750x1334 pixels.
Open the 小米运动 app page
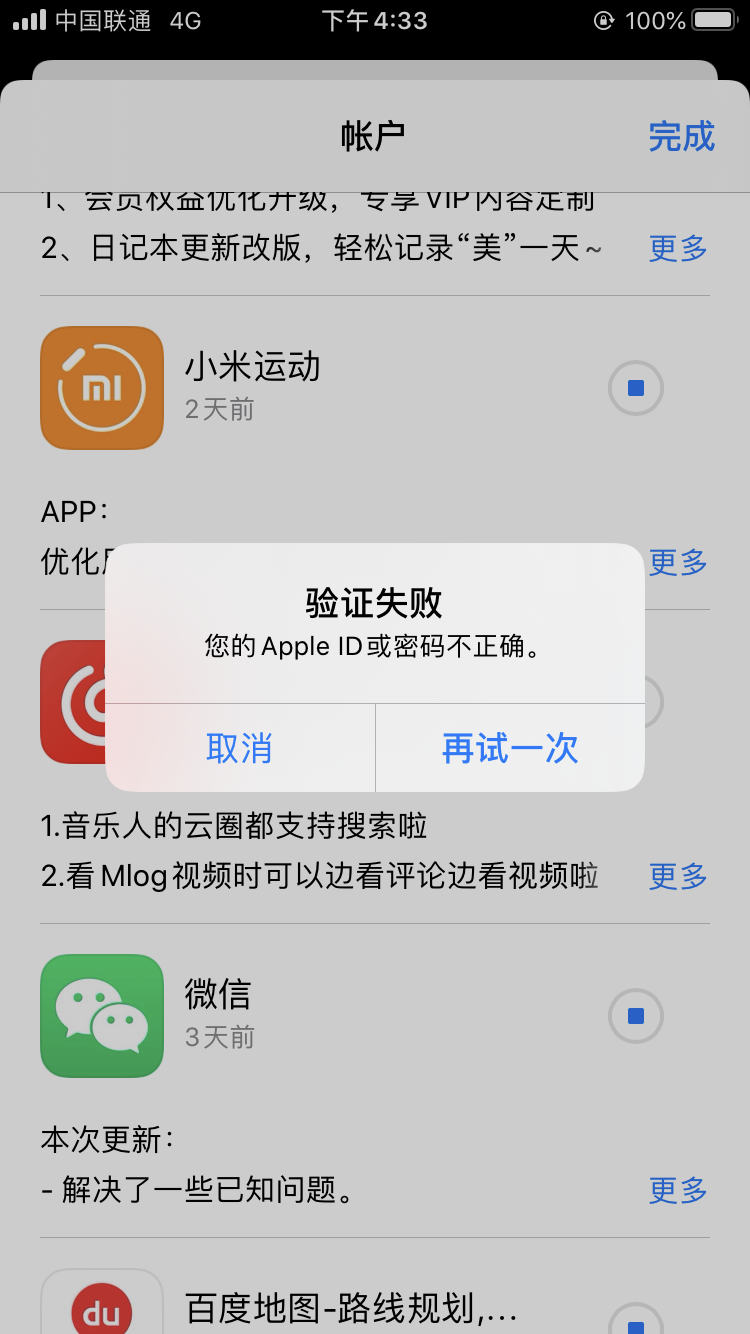[x=102, y=388]
